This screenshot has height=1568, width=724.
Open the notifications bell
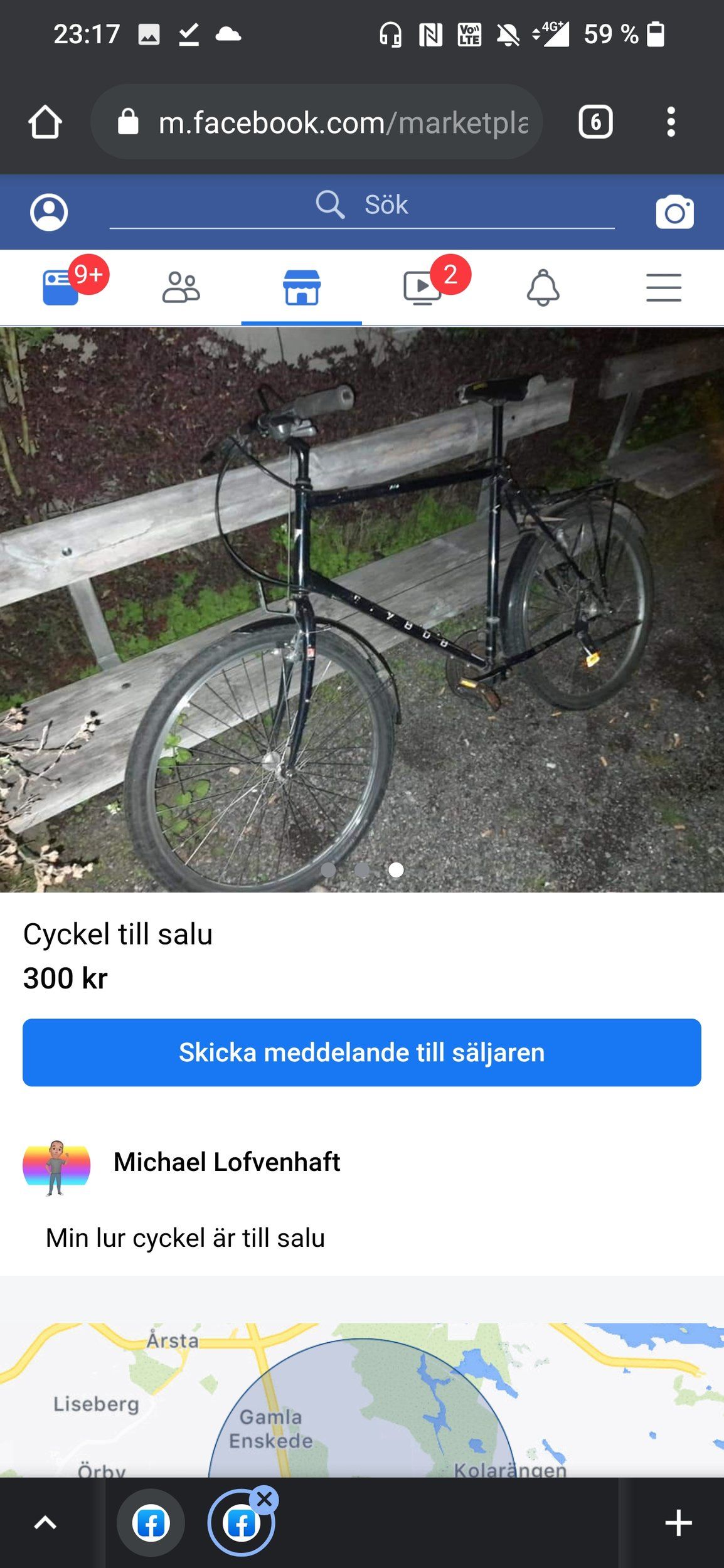click(543, 288)
